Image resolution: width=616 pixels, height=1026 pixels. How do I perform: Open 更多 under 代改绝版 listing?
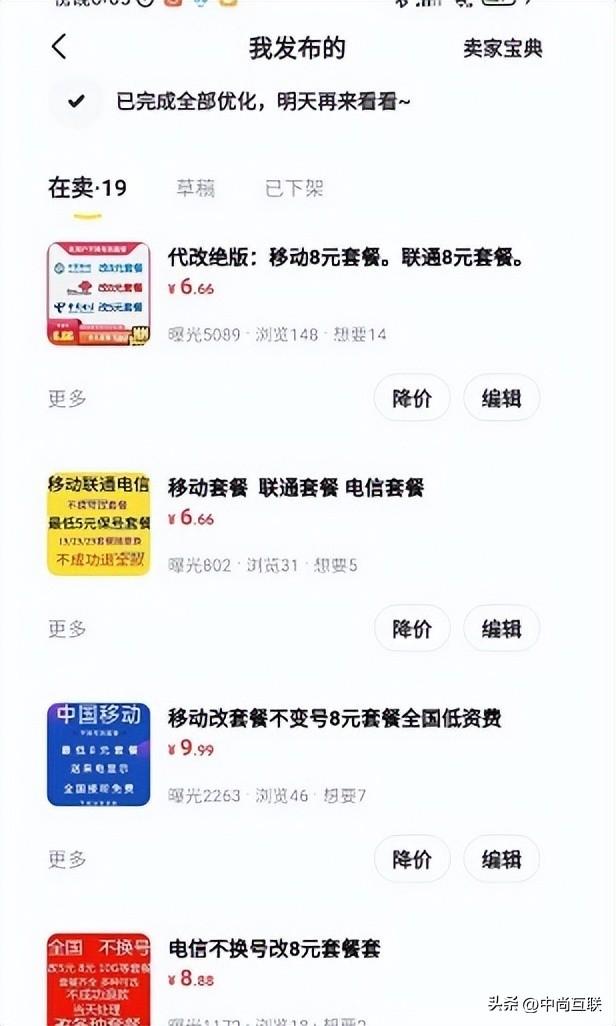[x=67, y=398]
